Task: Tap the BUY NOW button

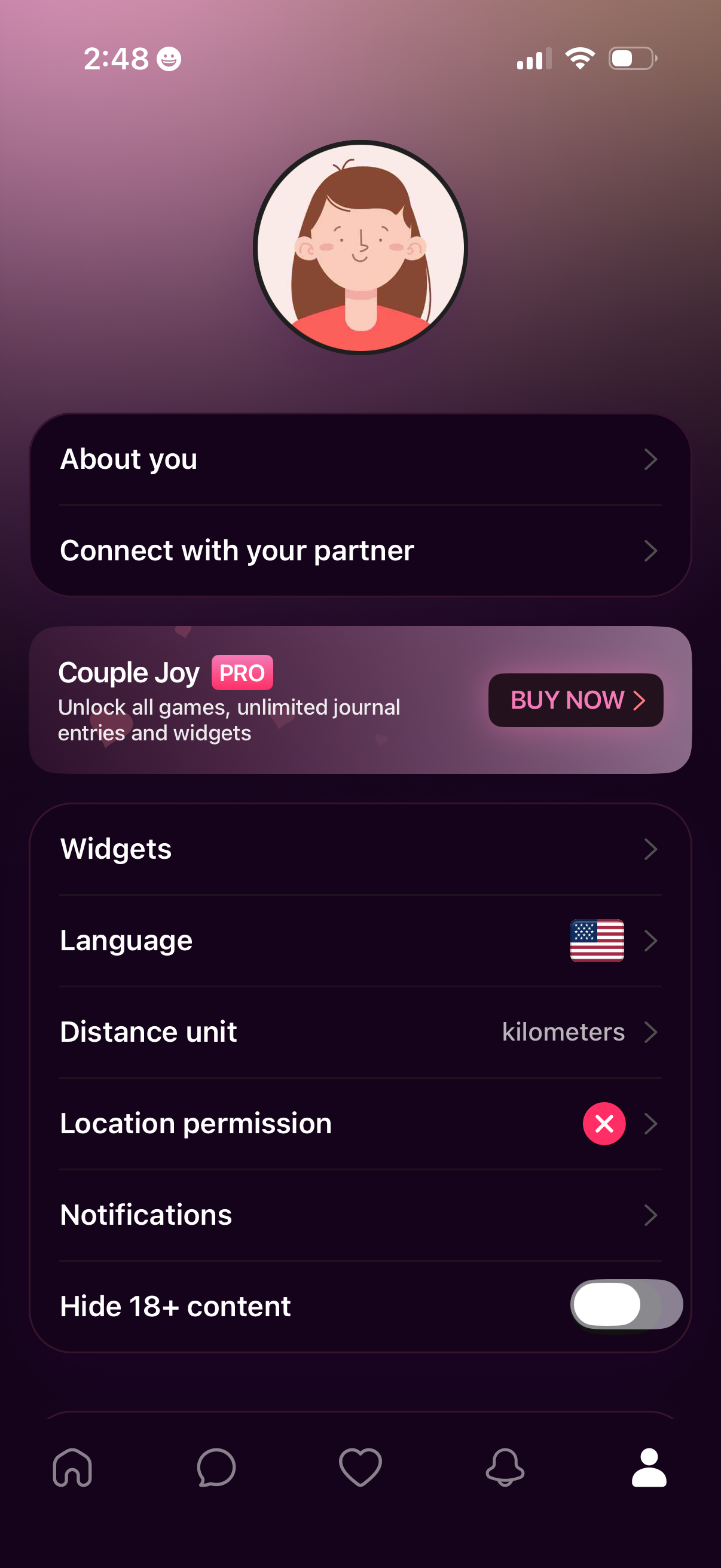Action: [x=575, y=700]
